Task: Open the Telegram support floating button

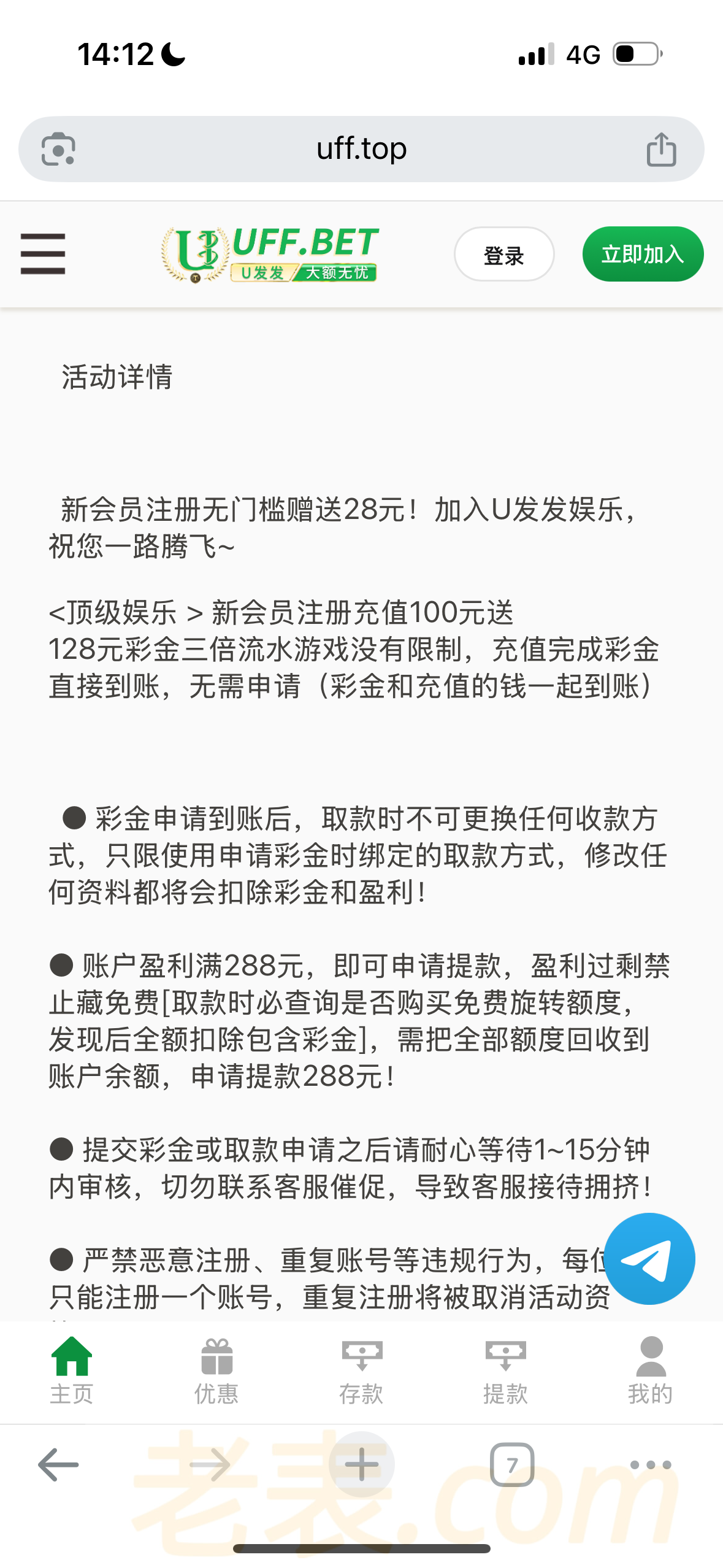Action: [x=649, y=1259]
